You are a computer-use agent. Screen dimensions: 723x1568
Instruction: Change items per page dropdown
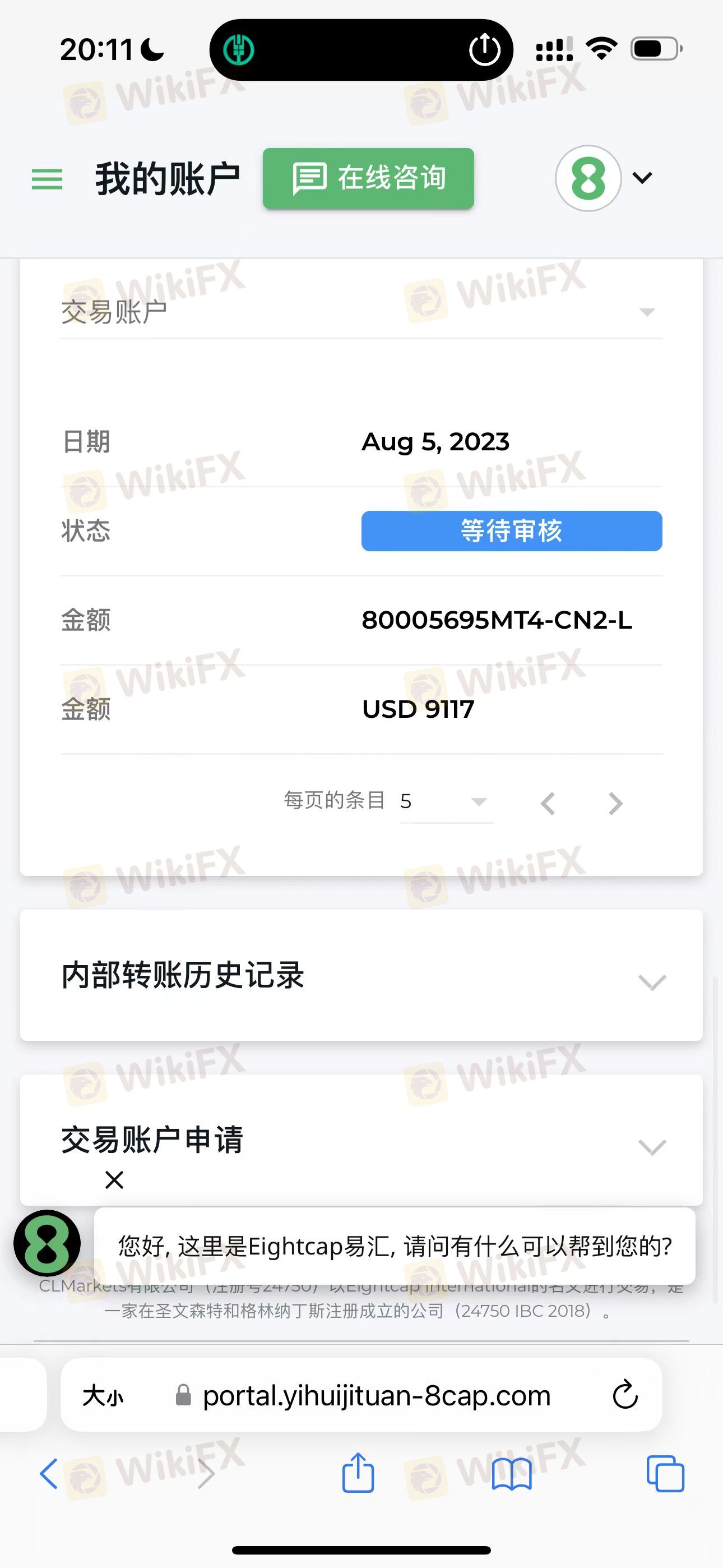tap(447, 801)
